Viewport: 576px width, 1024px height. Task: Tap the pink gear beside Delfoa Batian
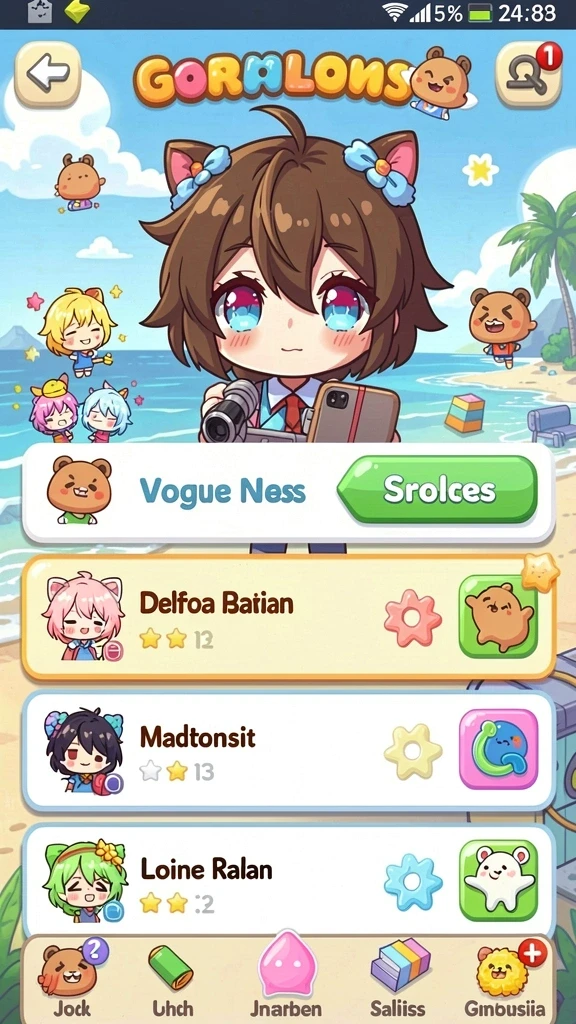(413, 617)
